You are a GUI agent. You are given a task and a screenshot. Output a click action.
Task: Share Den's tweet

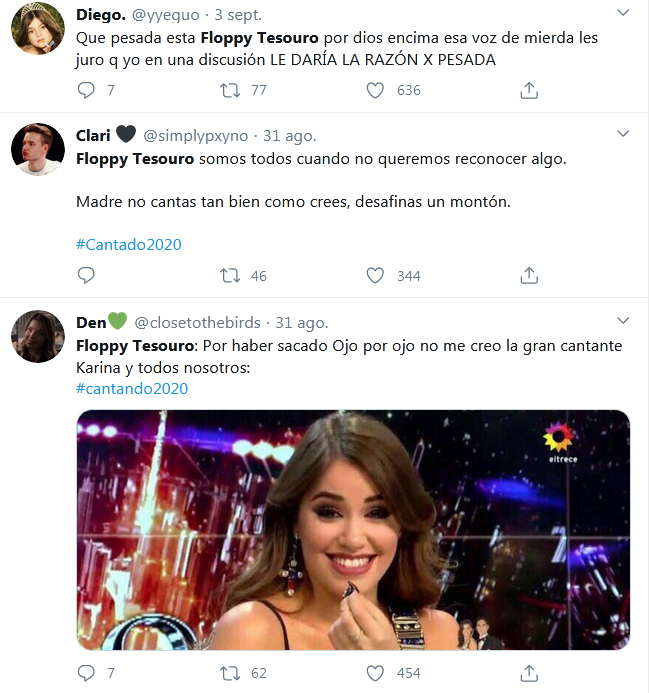point(530,673)
